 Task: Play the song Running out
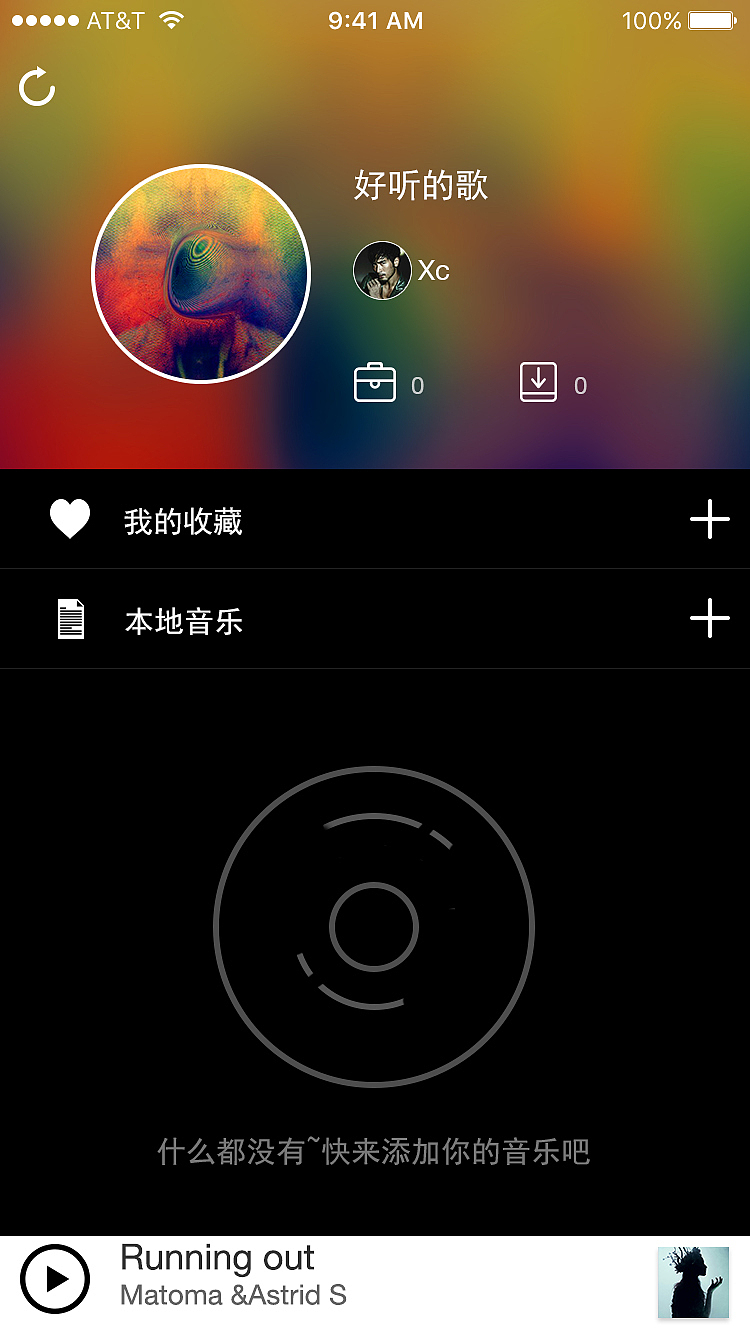click(55, 1279)
